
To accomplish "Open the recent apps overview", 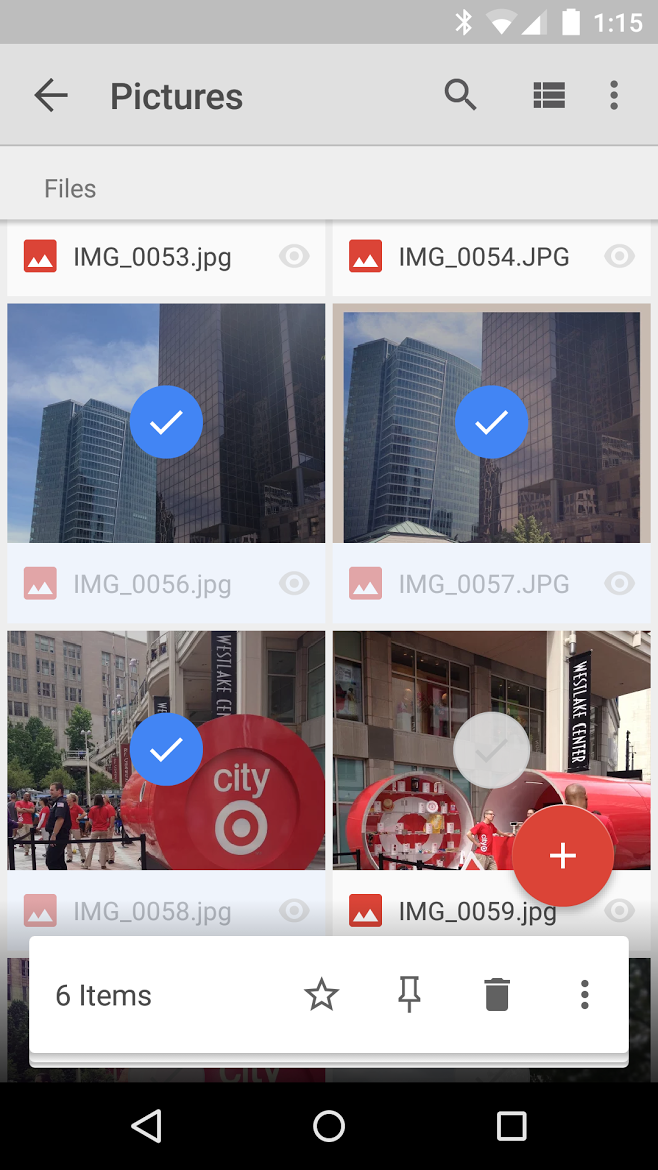I will point(511,1126).
